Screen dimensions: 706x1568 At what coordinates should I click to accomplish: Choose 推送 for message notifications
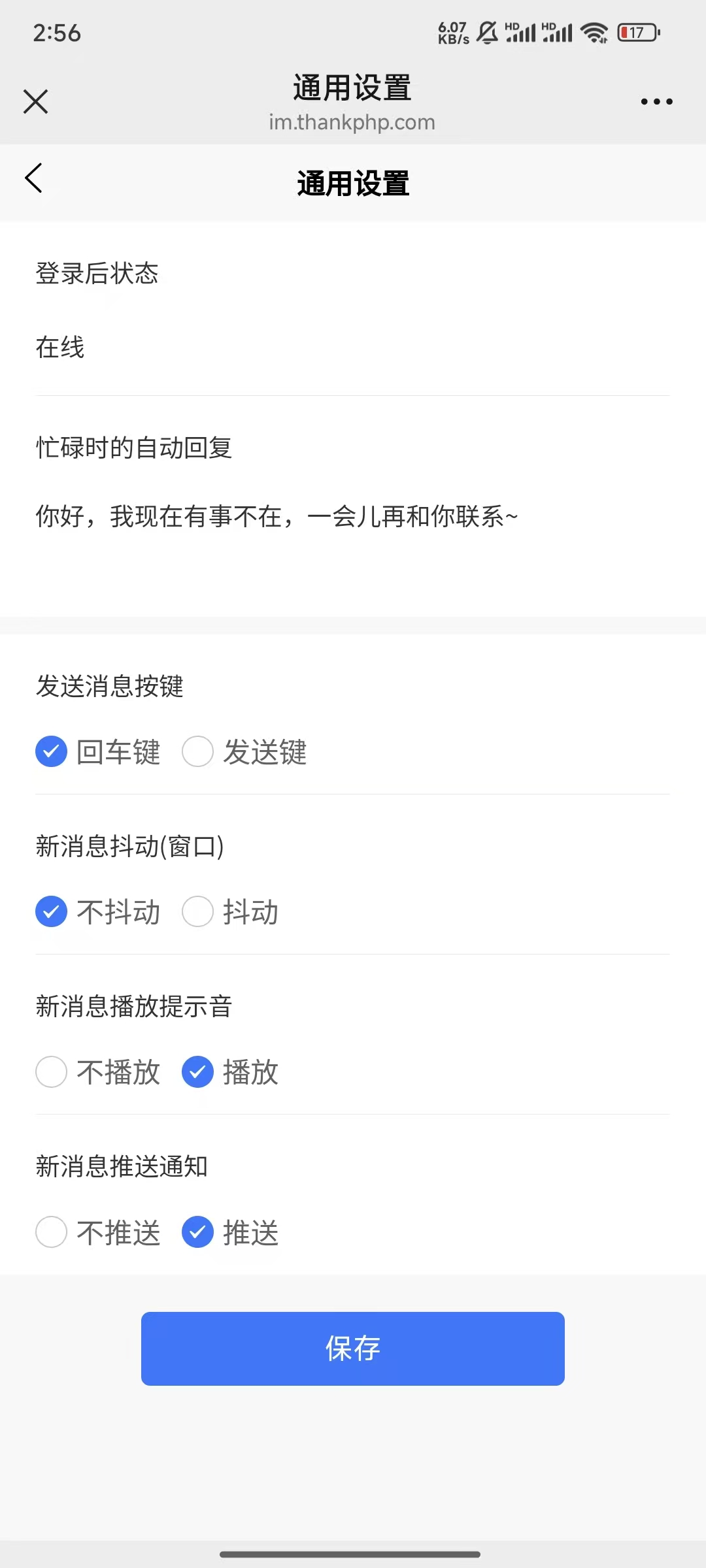click(198, 1232)
